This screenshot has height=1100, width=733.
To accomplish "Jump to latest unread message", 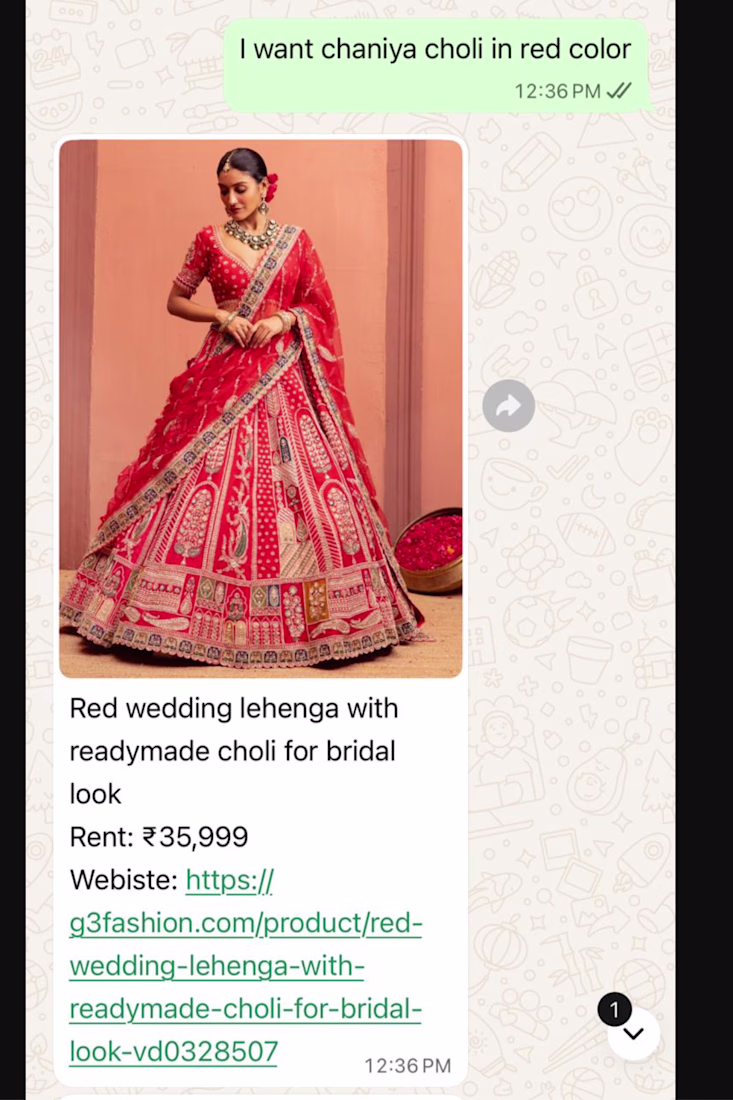I will 633,1034.
